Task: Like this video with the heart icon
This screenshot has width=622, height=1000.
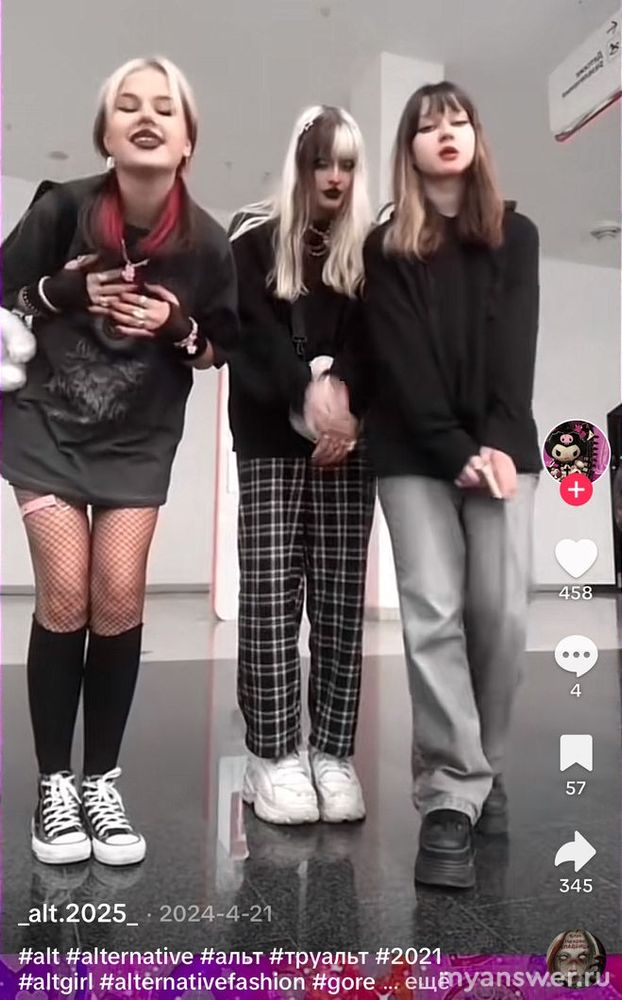Action: (x=575, y=558)
